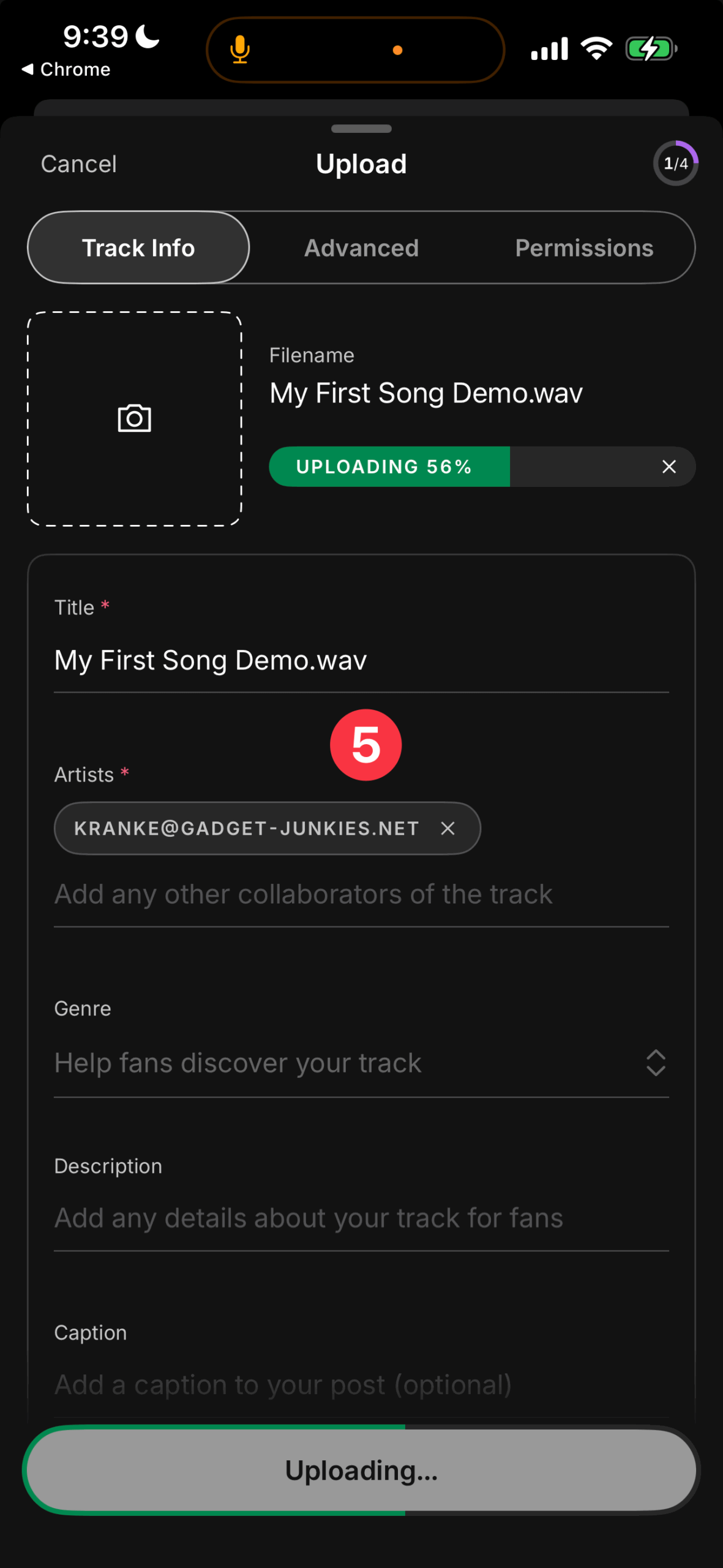Switch to the Advanced tab
Image resolution: width=723 pixels, height=1568 pixels.
361,248
